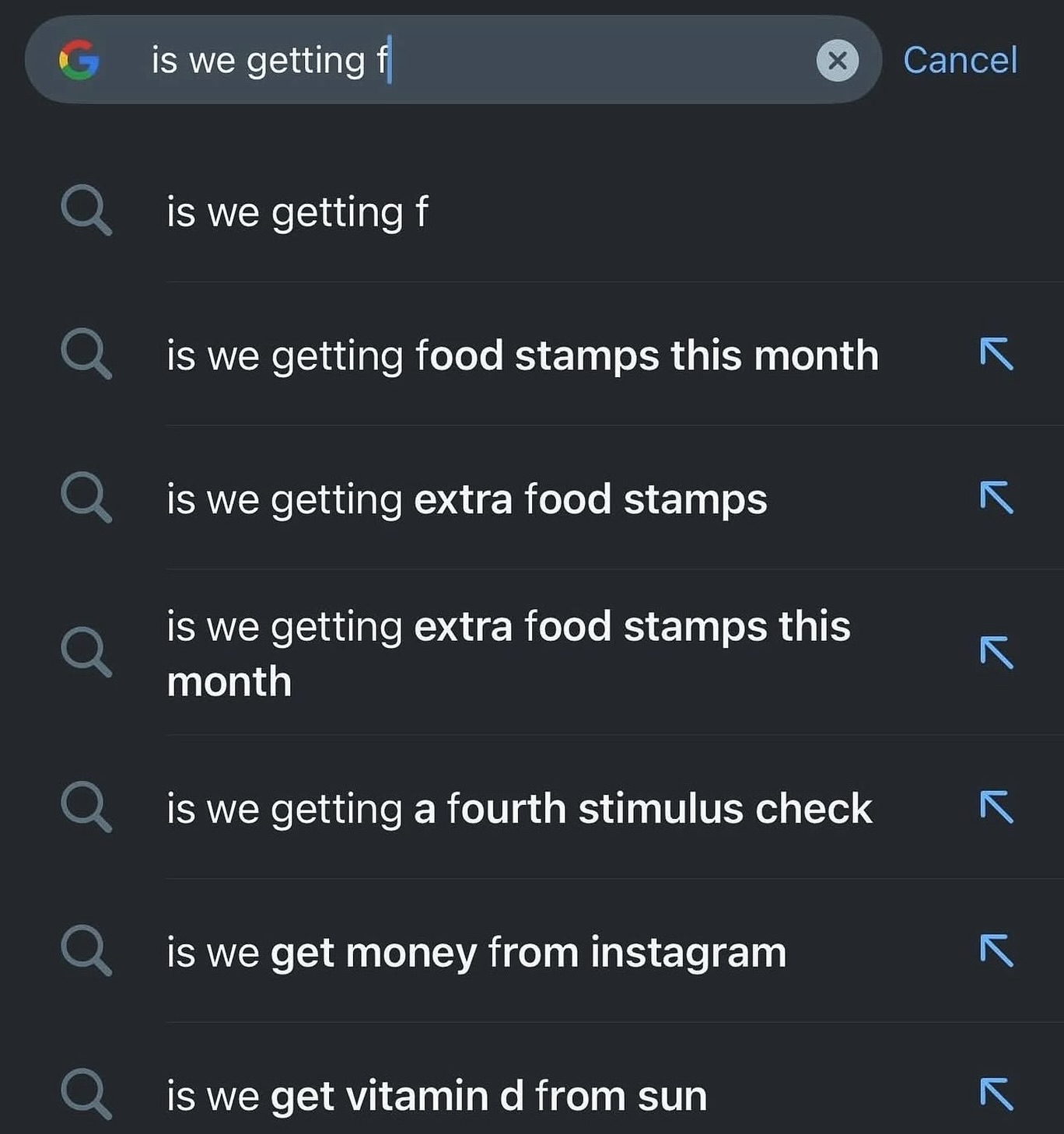
Task: Tap the arrow beside 'is we getting extra food stamps'
Action: [x=996, y=498]
